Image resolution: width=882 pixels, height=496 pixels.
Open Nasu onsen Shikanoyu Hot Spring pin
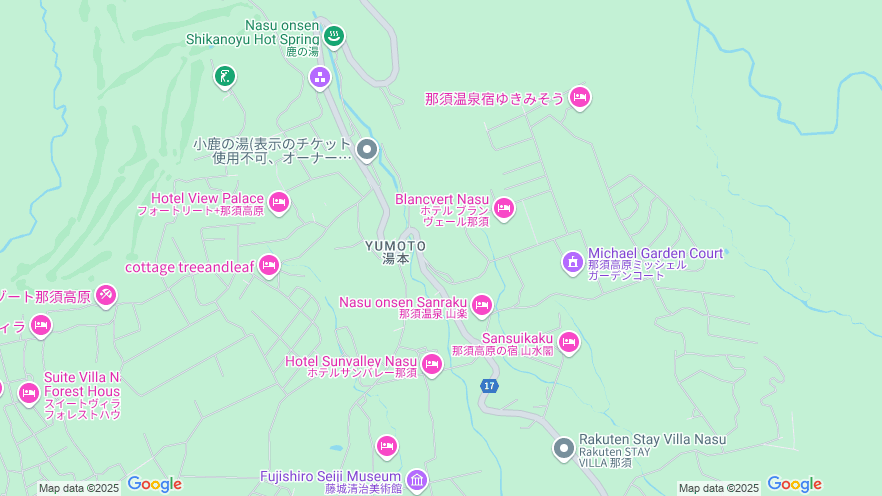pyautogui.click(x=334, y=36)
